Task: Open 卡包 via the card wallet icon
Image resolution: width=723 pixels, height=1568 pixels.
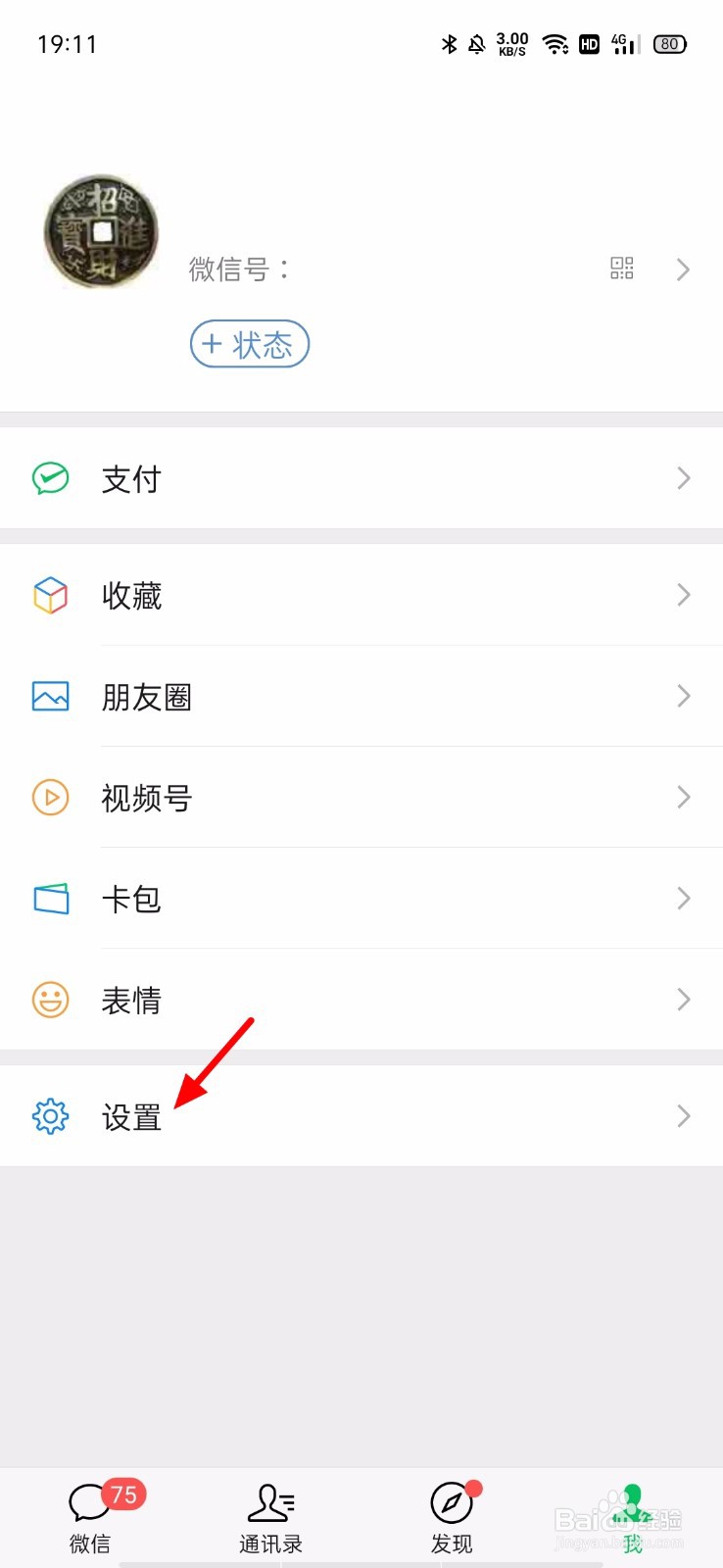Action: [50, 899]
